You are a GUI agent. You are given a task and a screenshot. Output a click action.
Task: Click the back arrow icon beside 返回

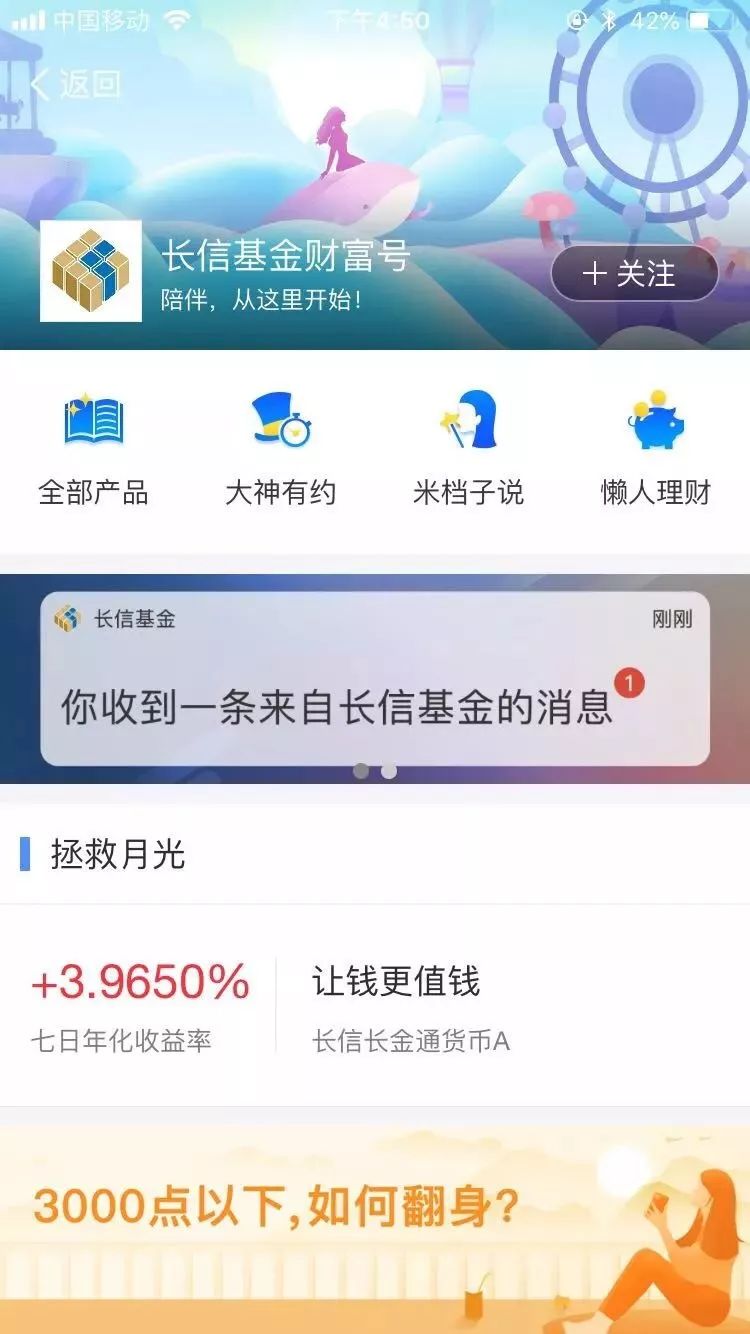(40, 85)
